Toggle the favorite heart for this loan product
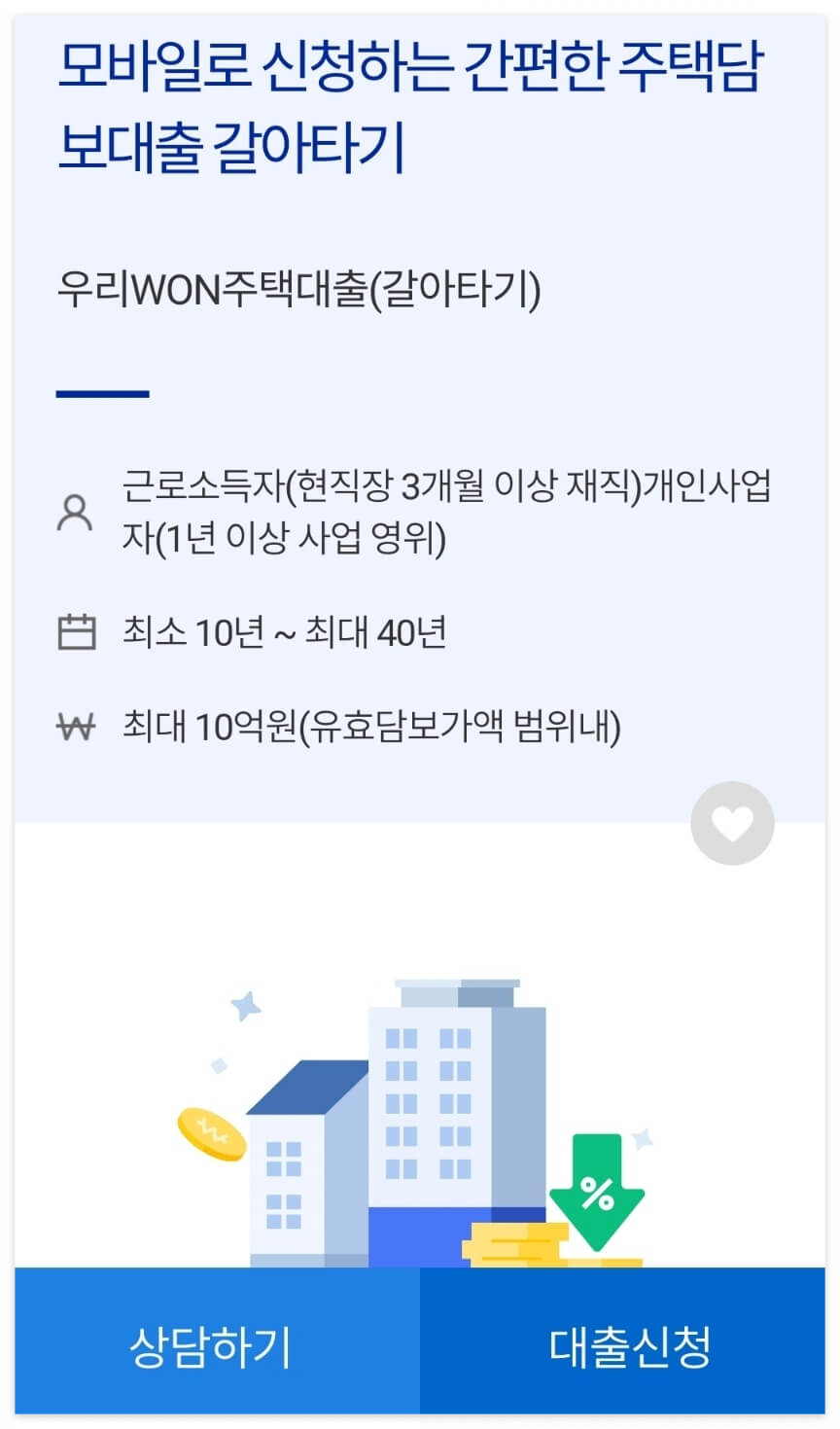 click(732, 822)
